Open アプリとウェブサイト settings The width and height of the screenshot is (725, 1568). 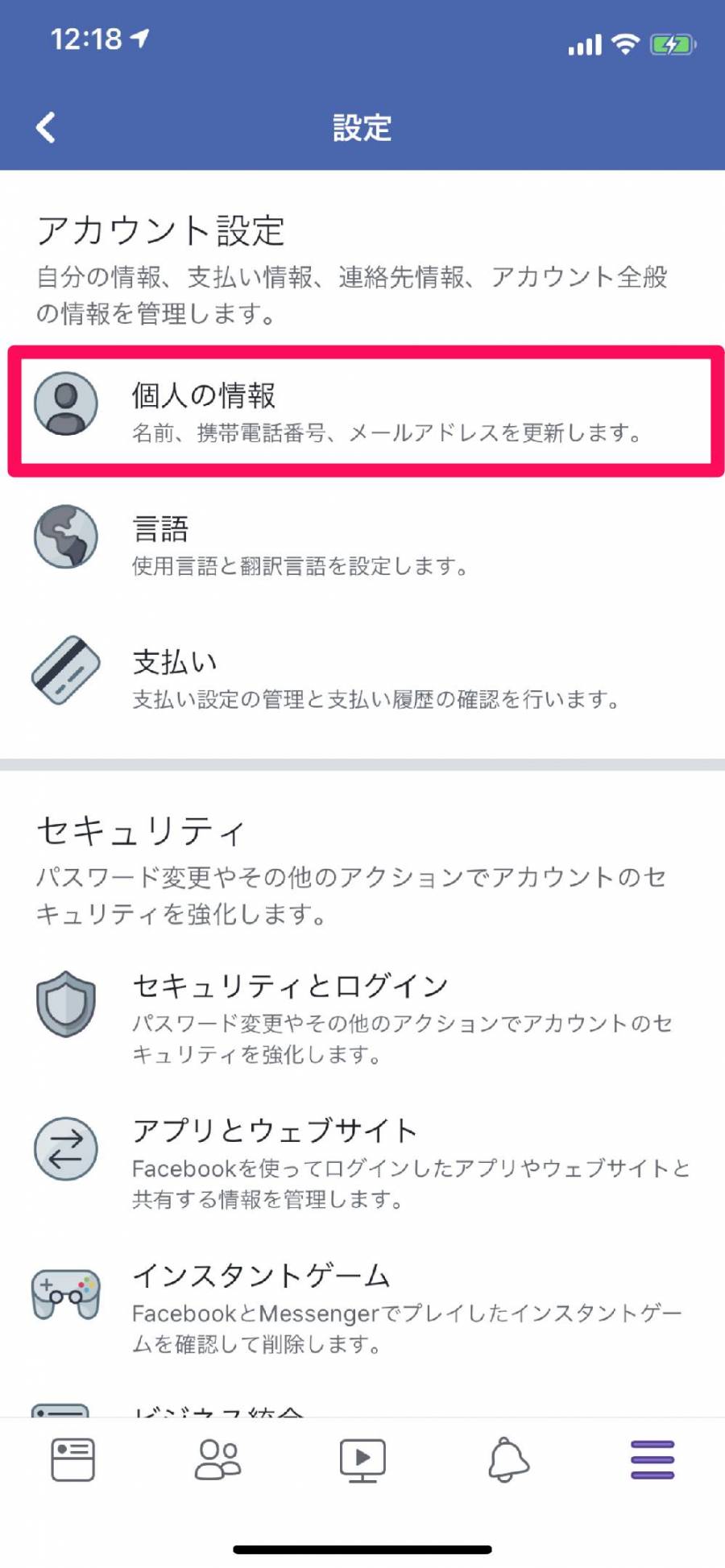pyautogui.click(x=362, y=1161)
